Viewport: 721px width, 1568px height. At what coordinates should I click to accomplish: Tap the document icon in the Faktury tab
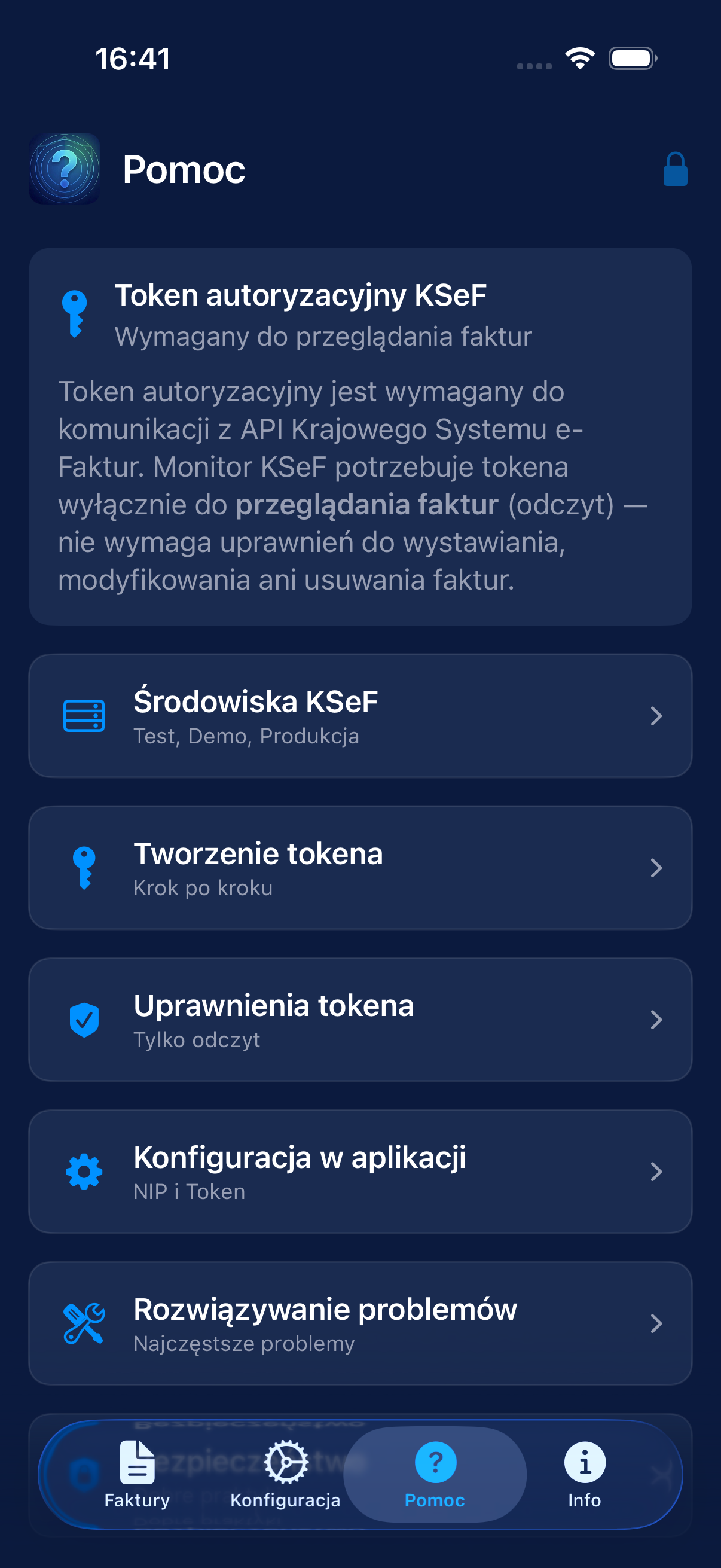click(137, 1464)
